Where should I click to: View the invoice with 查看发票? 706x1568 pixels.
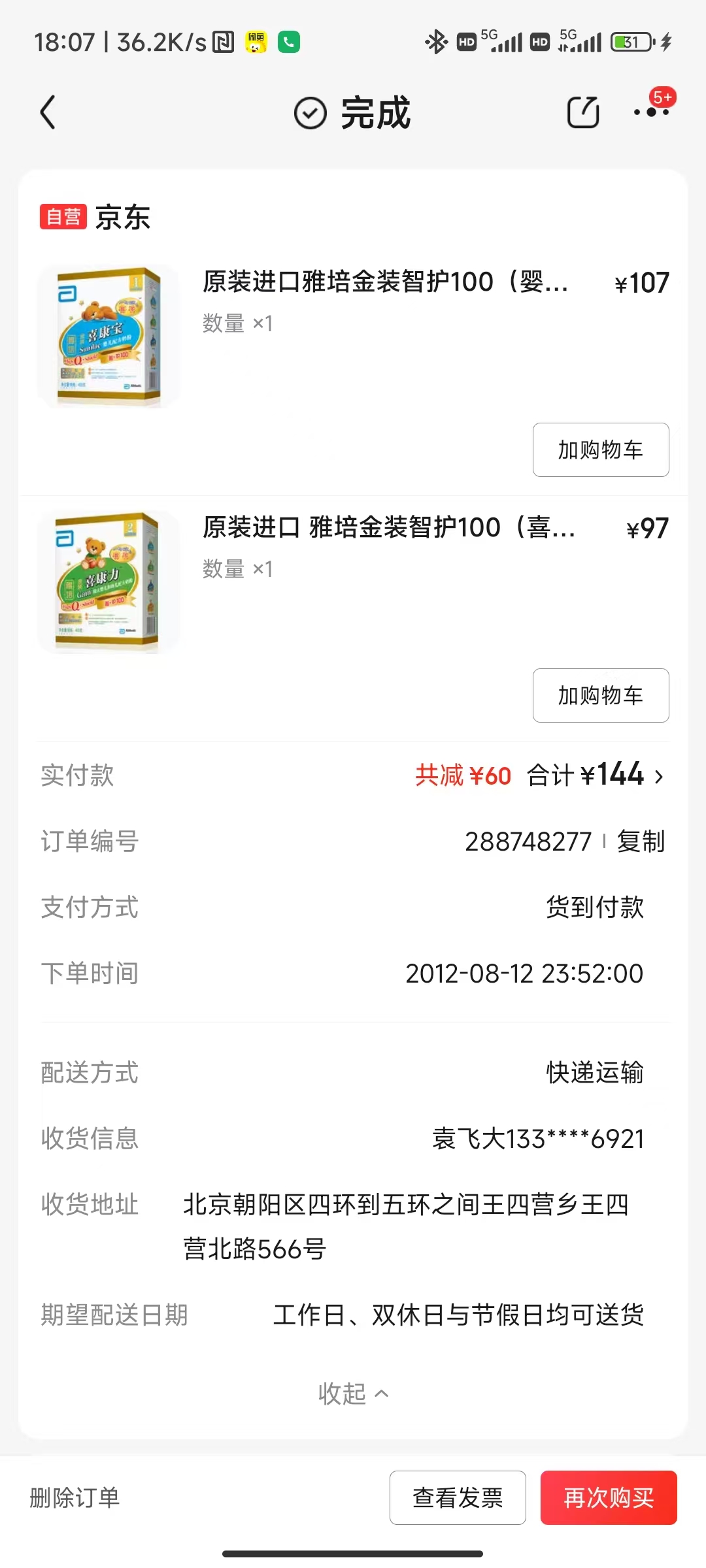tap(458, 1497)
